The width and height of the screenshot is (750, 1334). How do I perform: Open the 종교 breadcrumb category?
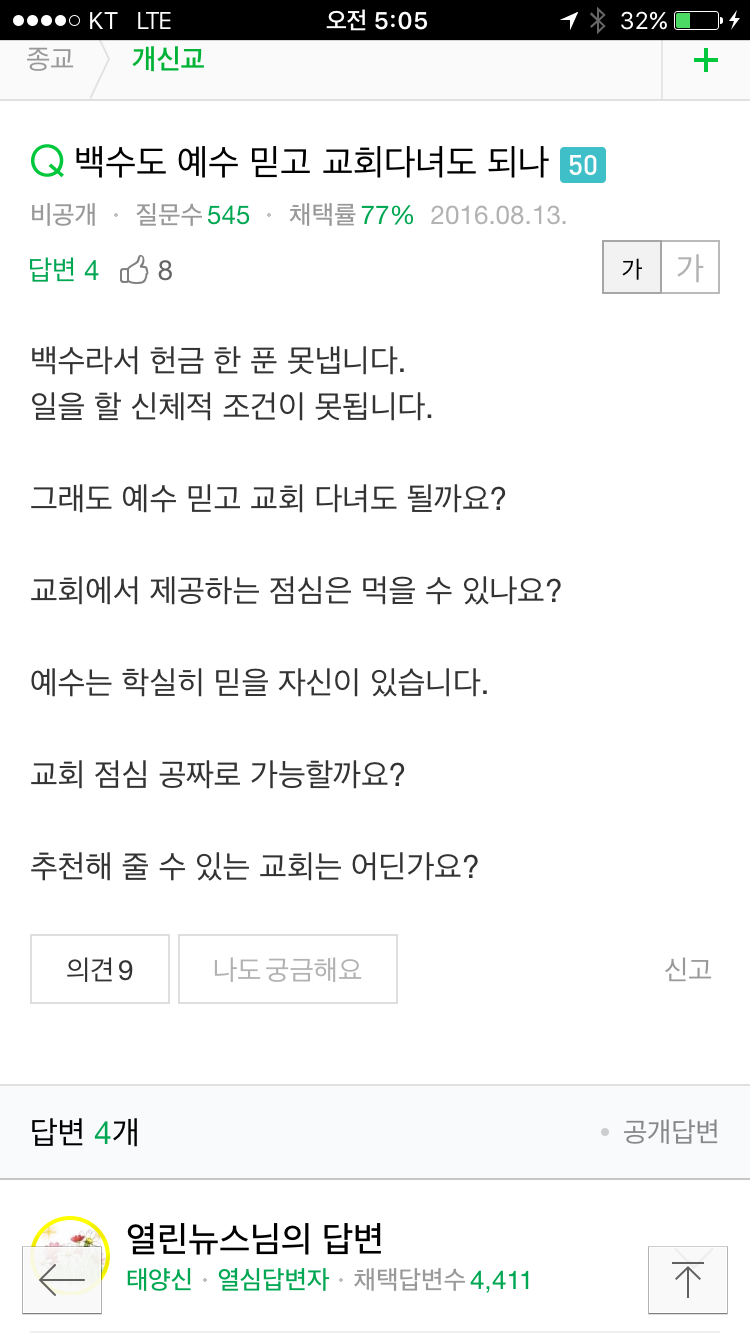(x=50, y=59)
